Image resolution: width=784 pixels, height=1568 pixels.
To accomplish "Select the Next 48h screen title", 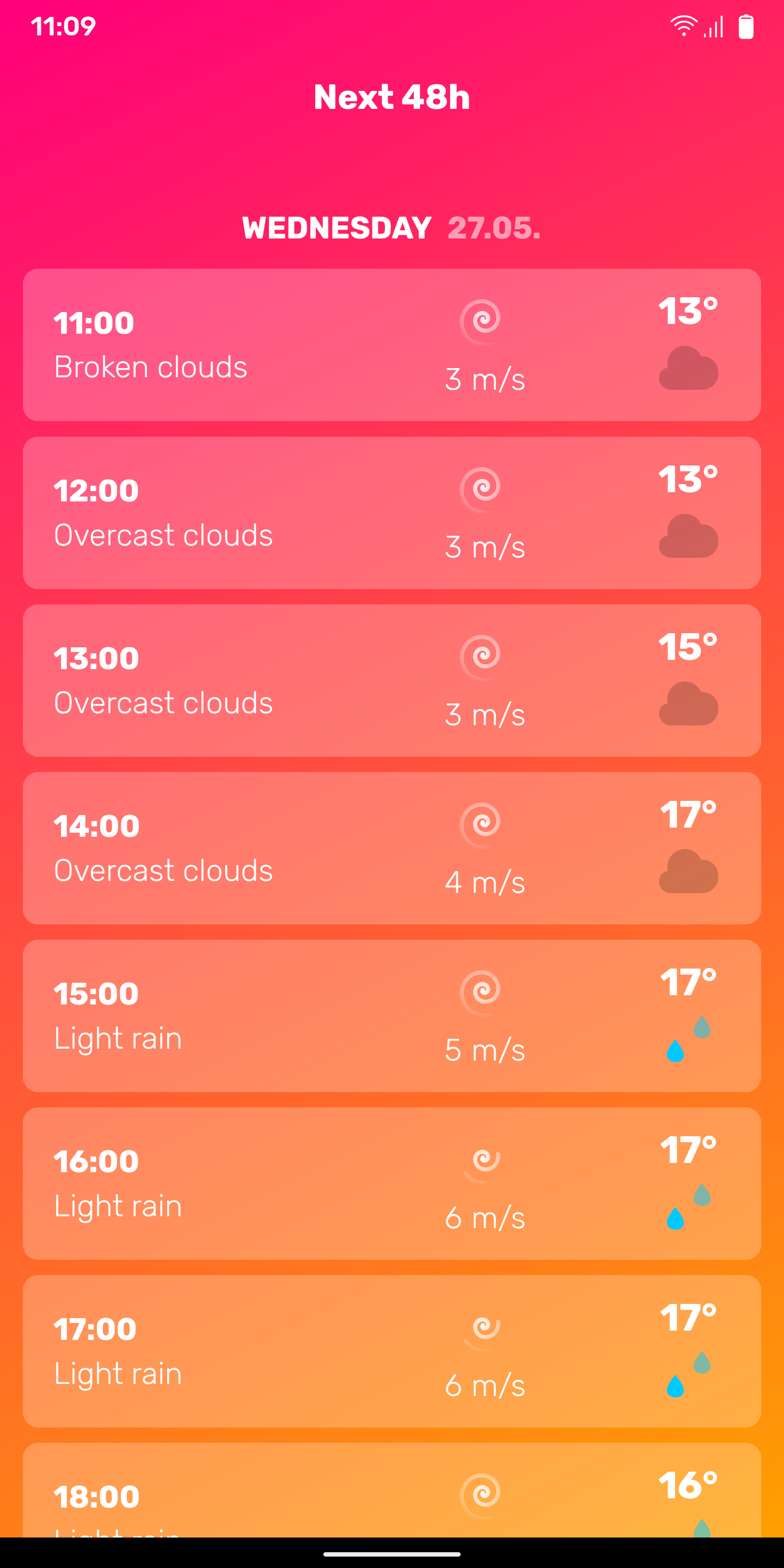I will click(391, 96).
